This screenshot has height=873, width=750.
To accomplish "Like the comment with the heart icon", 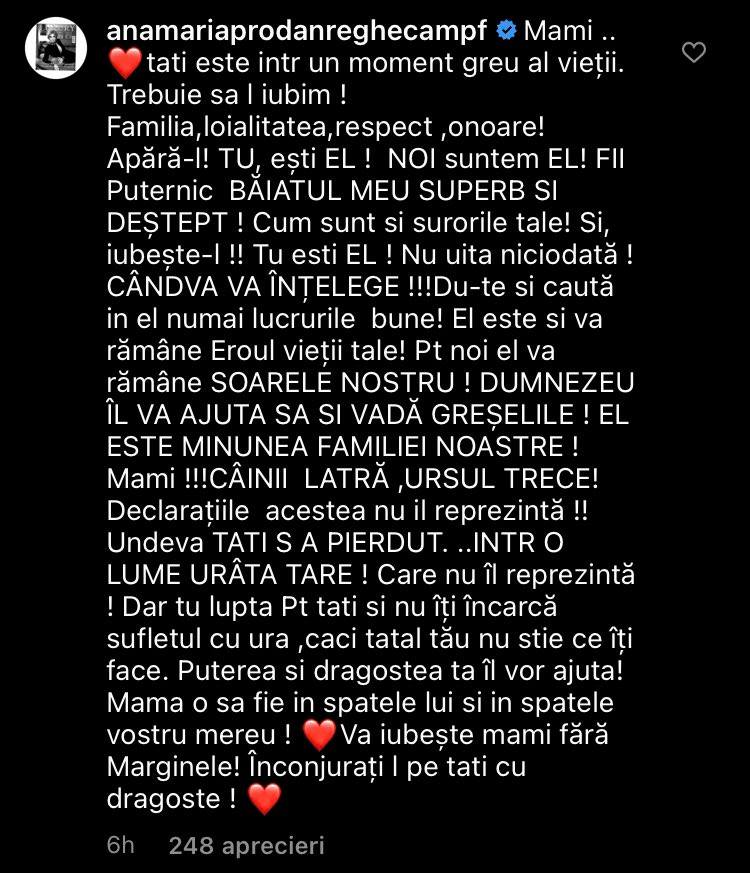I will pyautogui.click(x=693, y=51).
